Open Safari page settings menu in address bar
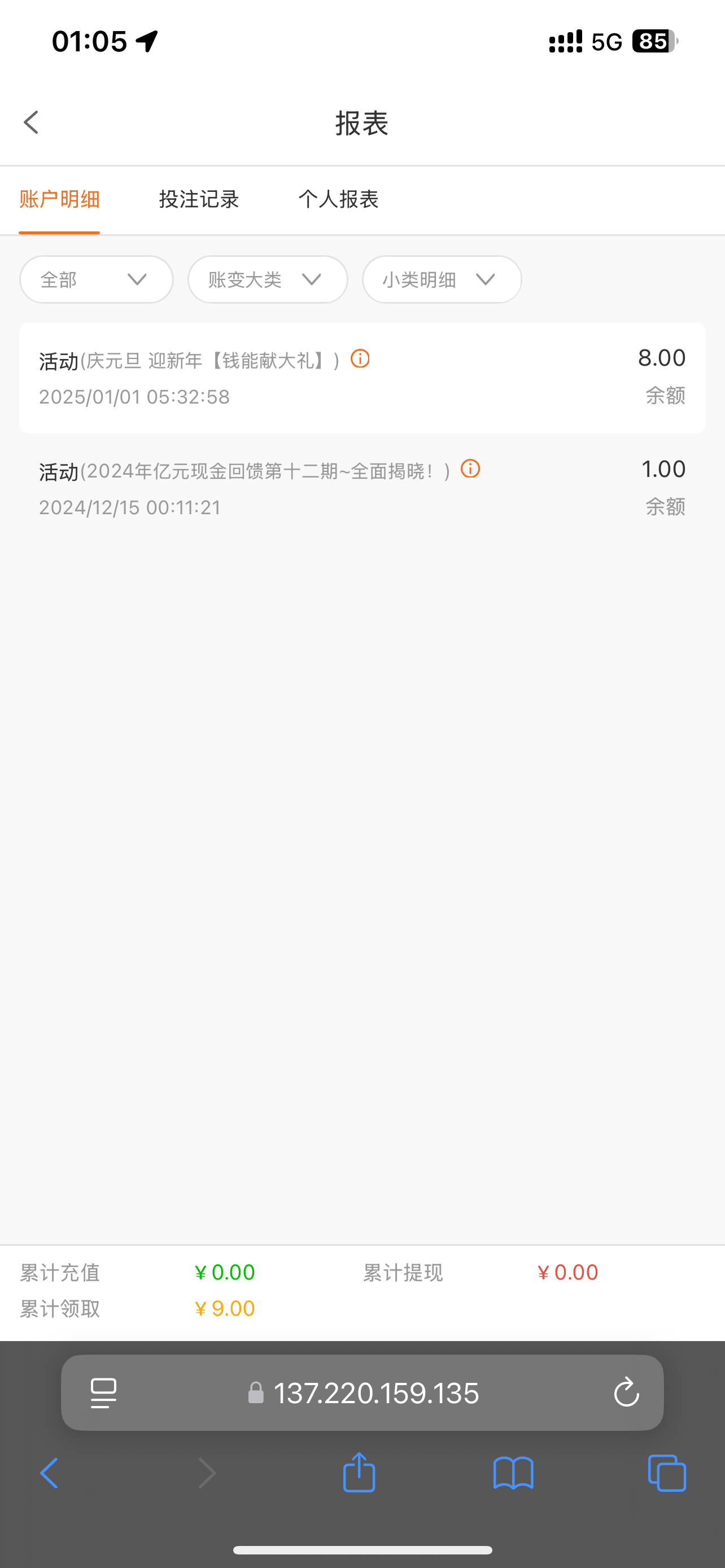Image resolution: width=725 pixels, height=1568 pixels. pos(103,1392)
